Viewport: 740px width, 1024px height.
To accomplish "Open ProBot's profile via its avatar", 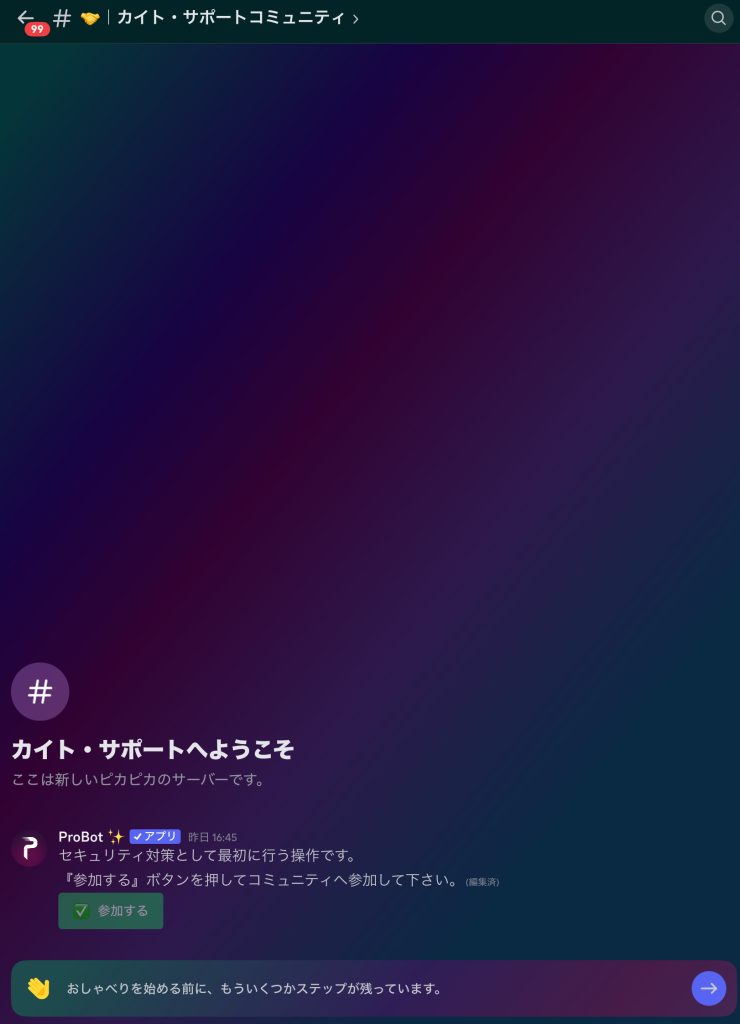I will point(29,848).
